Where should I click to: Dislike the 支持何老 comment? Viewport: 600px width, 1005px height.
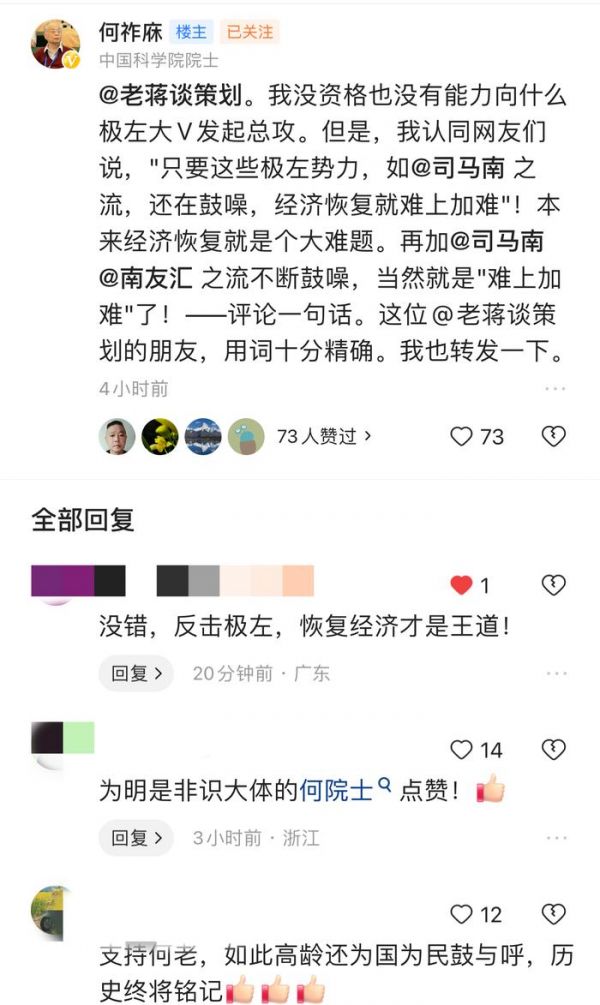(x=553, y=914)
